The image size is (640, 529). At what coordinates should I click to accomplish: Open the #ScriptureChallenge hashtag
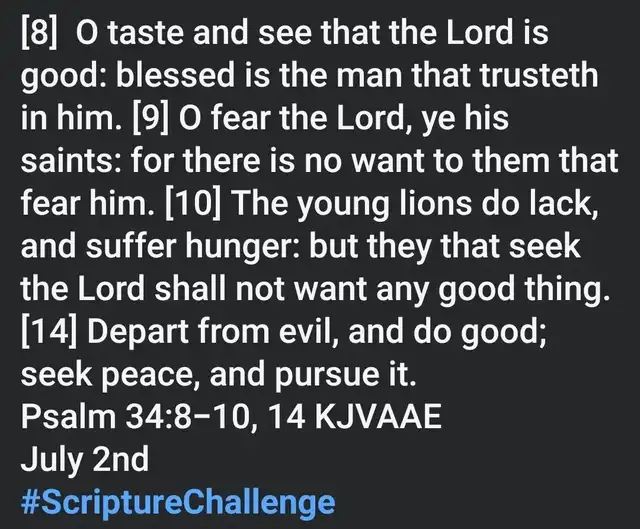tap(178, 503)
